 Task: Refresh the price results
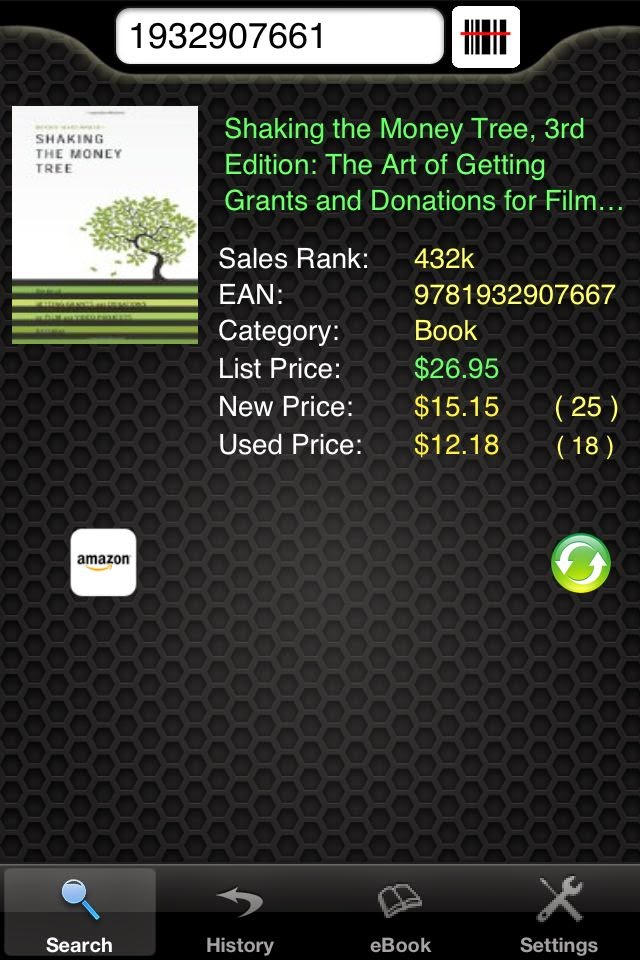tap(581, 563)
